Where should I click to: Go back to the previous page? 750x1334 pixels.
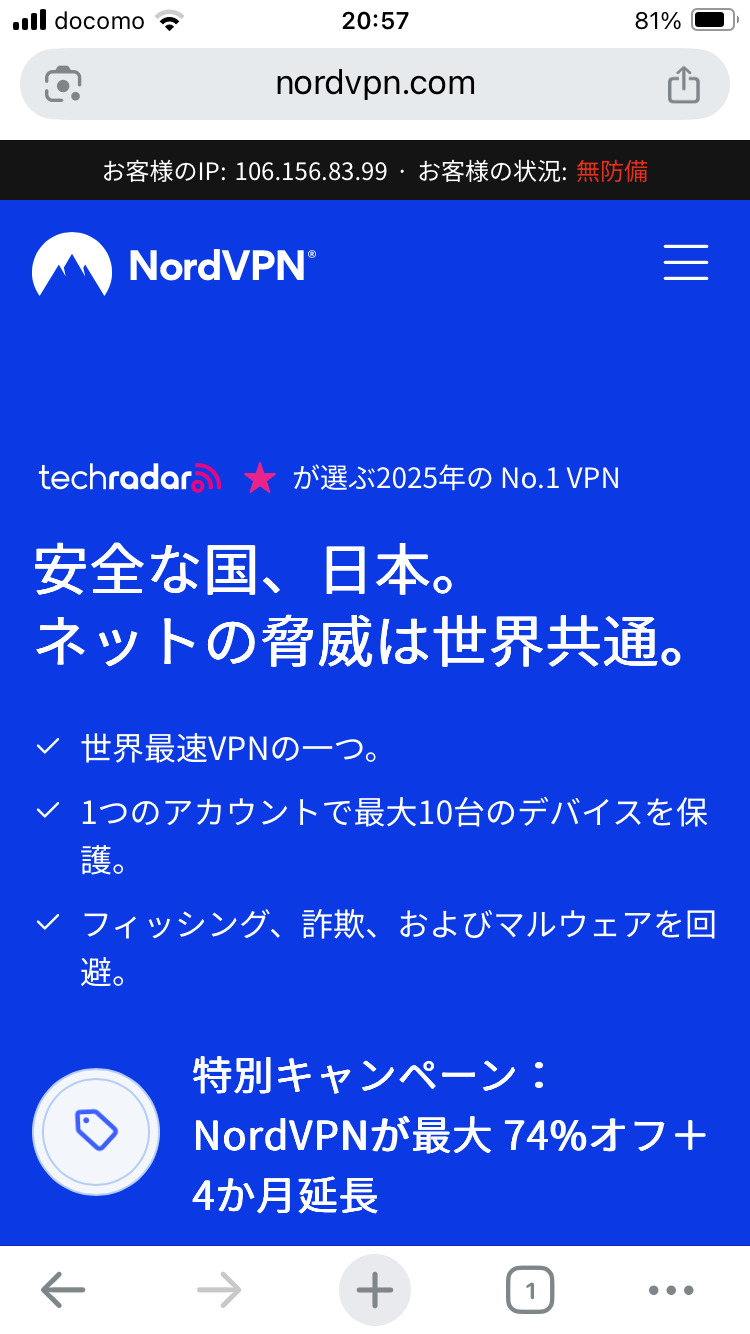tap(63, 1290)
